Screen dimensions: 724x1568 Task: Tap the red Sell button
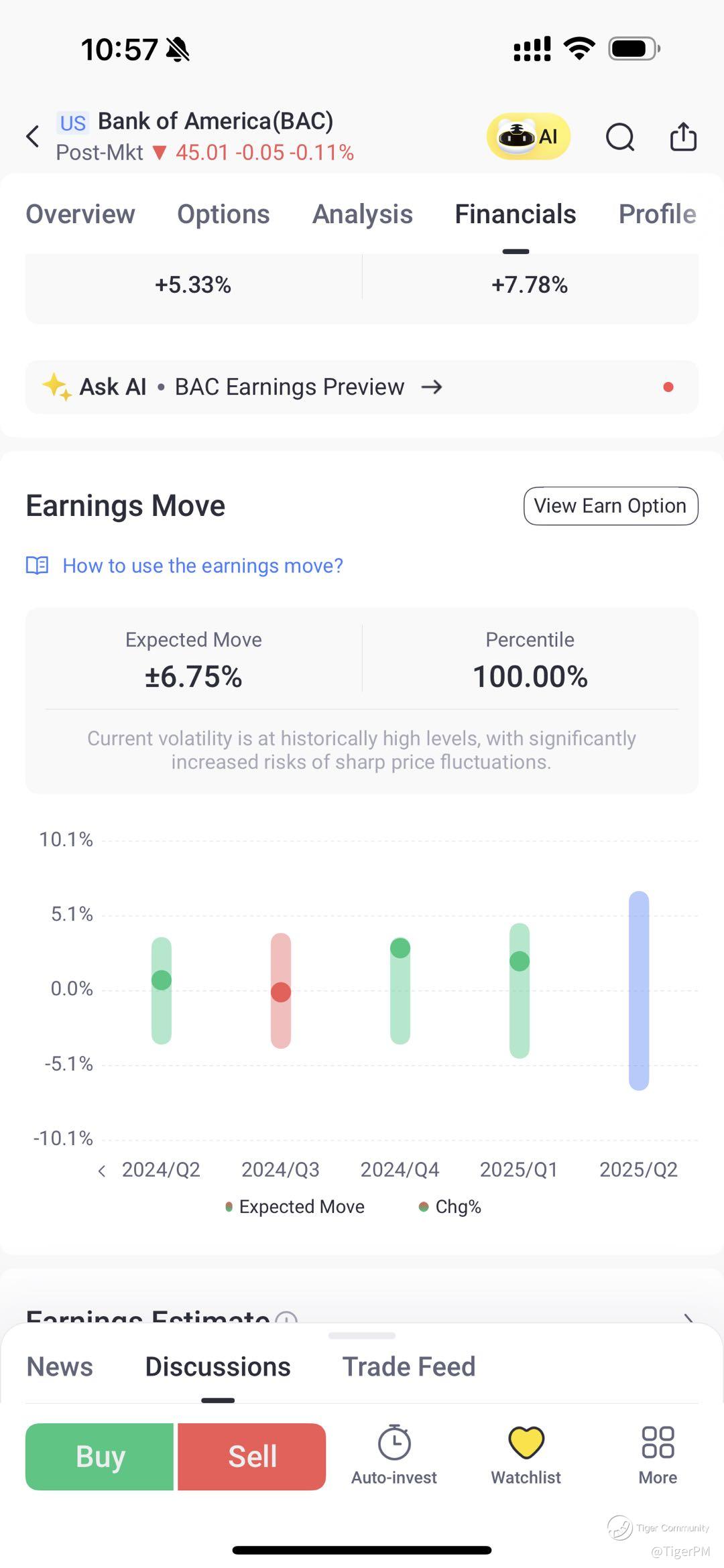pos(252,1457)
